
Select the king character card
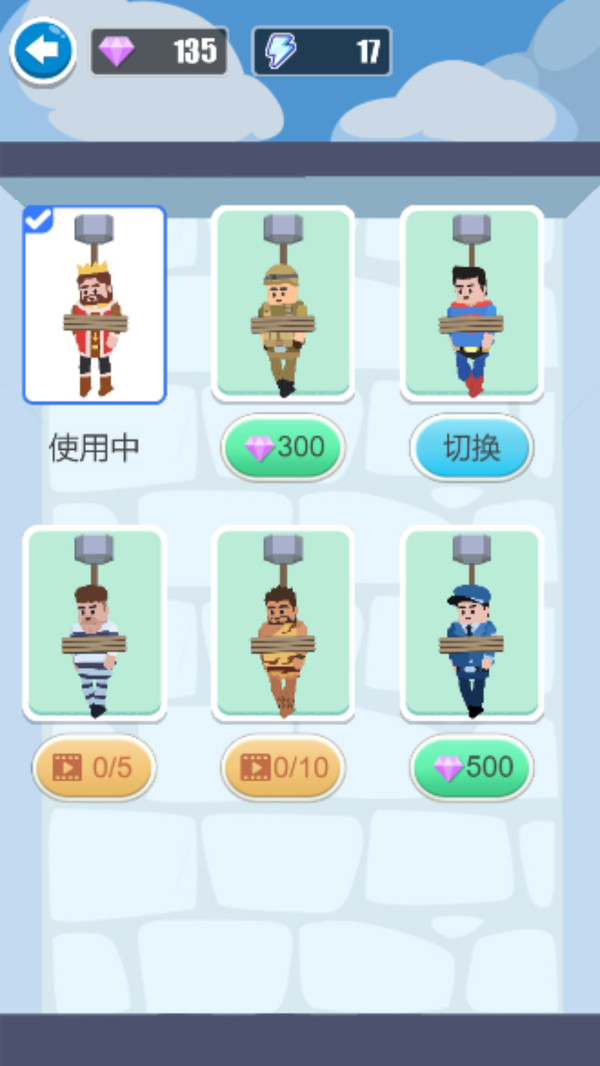coord(94,305)
